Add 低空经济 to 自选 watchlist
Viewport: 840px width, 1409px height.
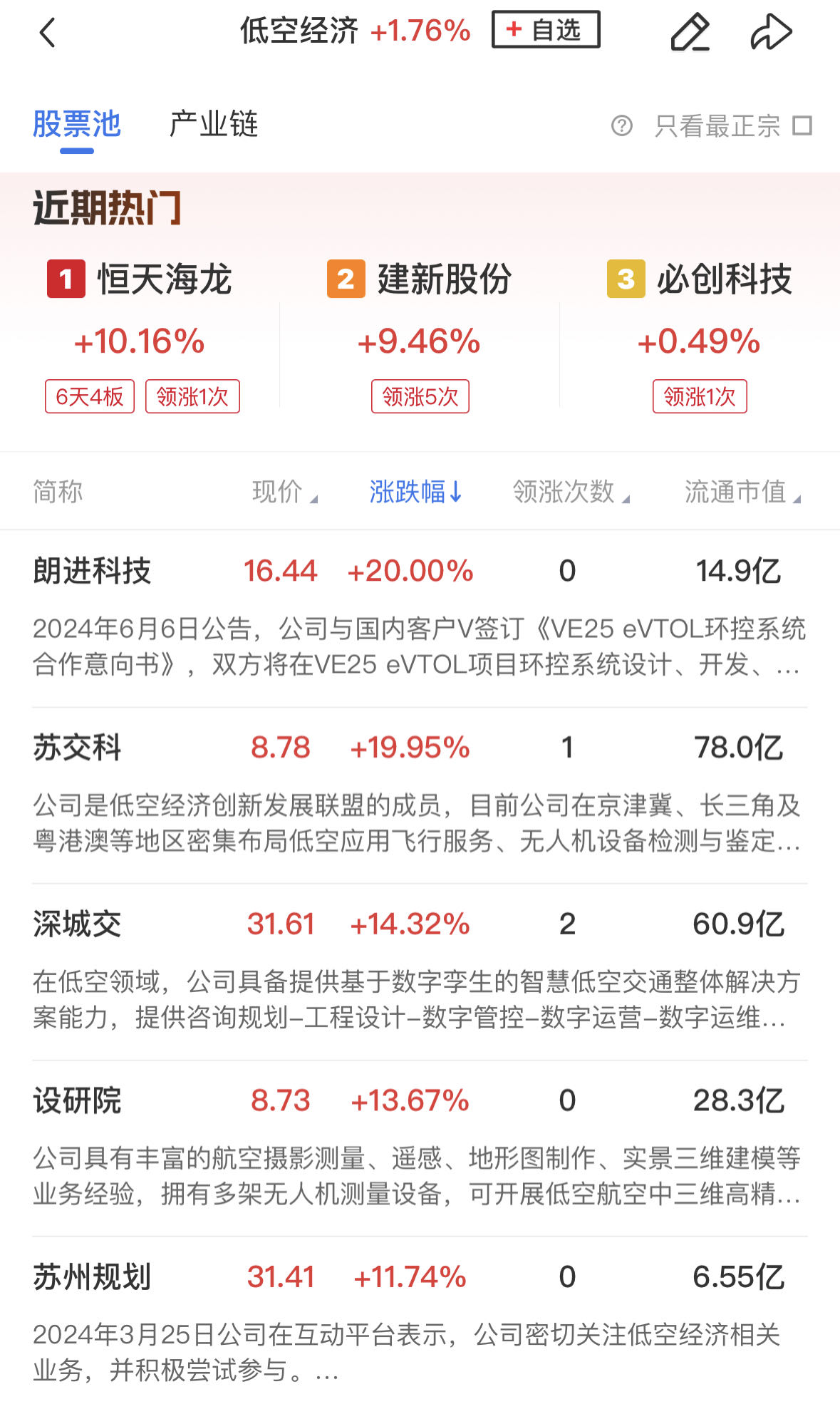pos(545,30)
